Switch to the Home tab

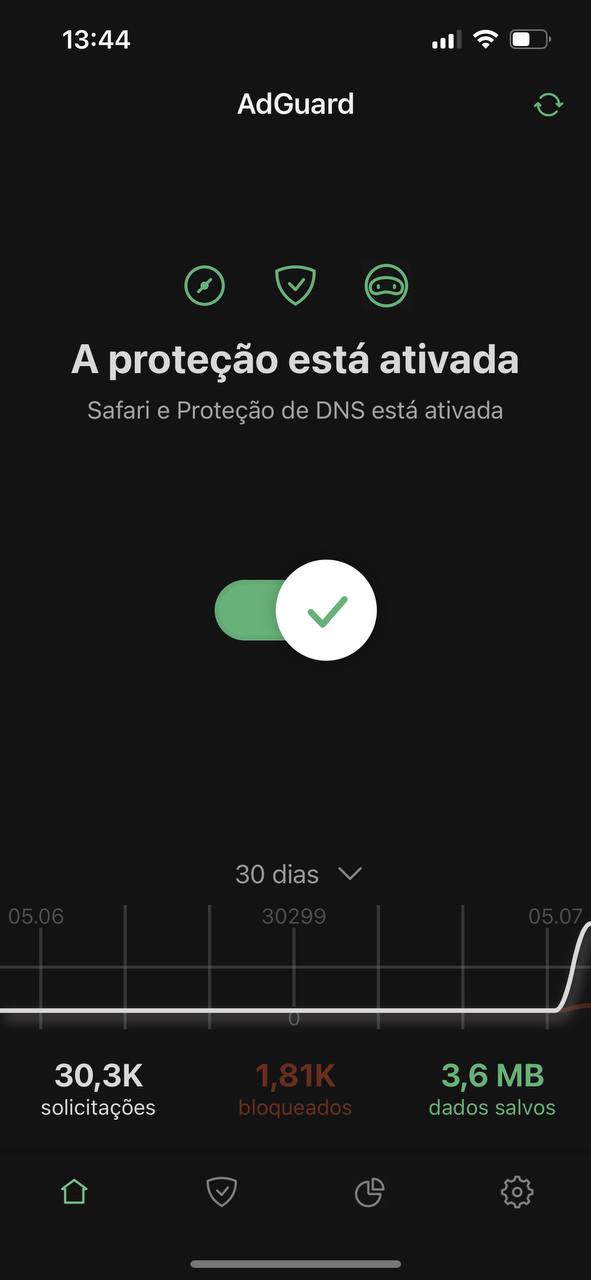coord(74,1191)
